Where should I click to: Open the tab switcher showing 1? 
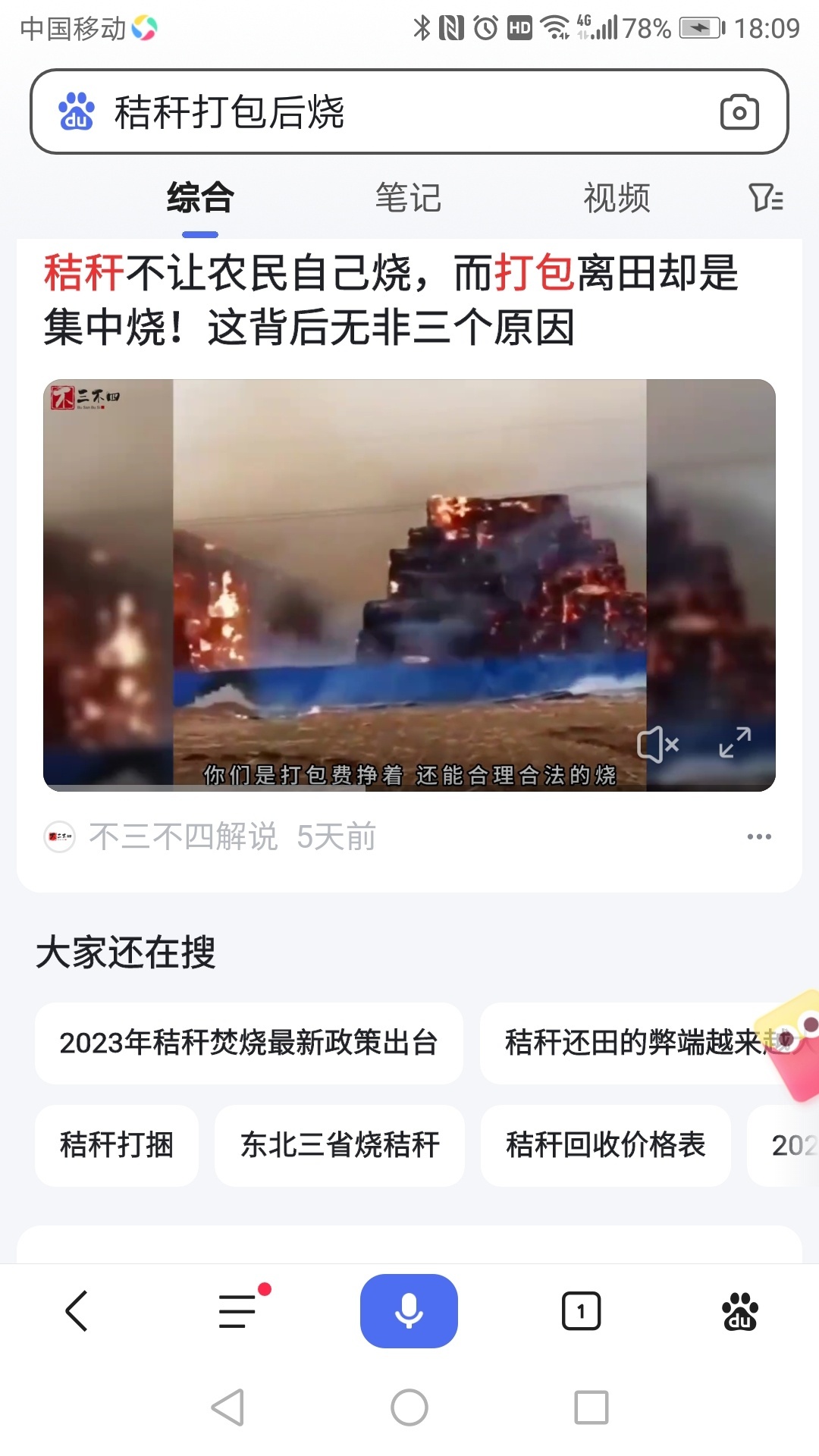581,1310
